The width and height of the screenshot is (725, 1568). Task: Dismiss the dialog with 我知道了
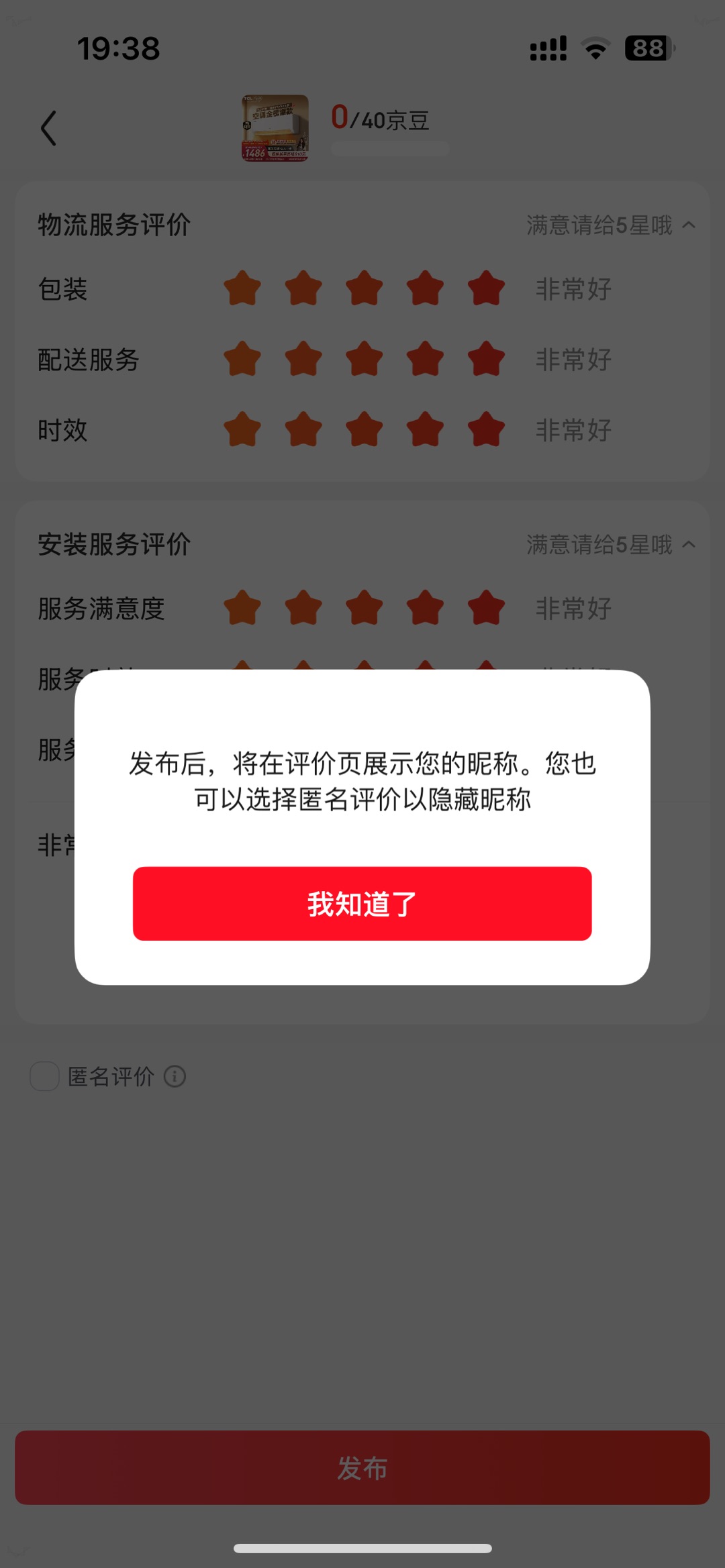click(x=362, y=903)
